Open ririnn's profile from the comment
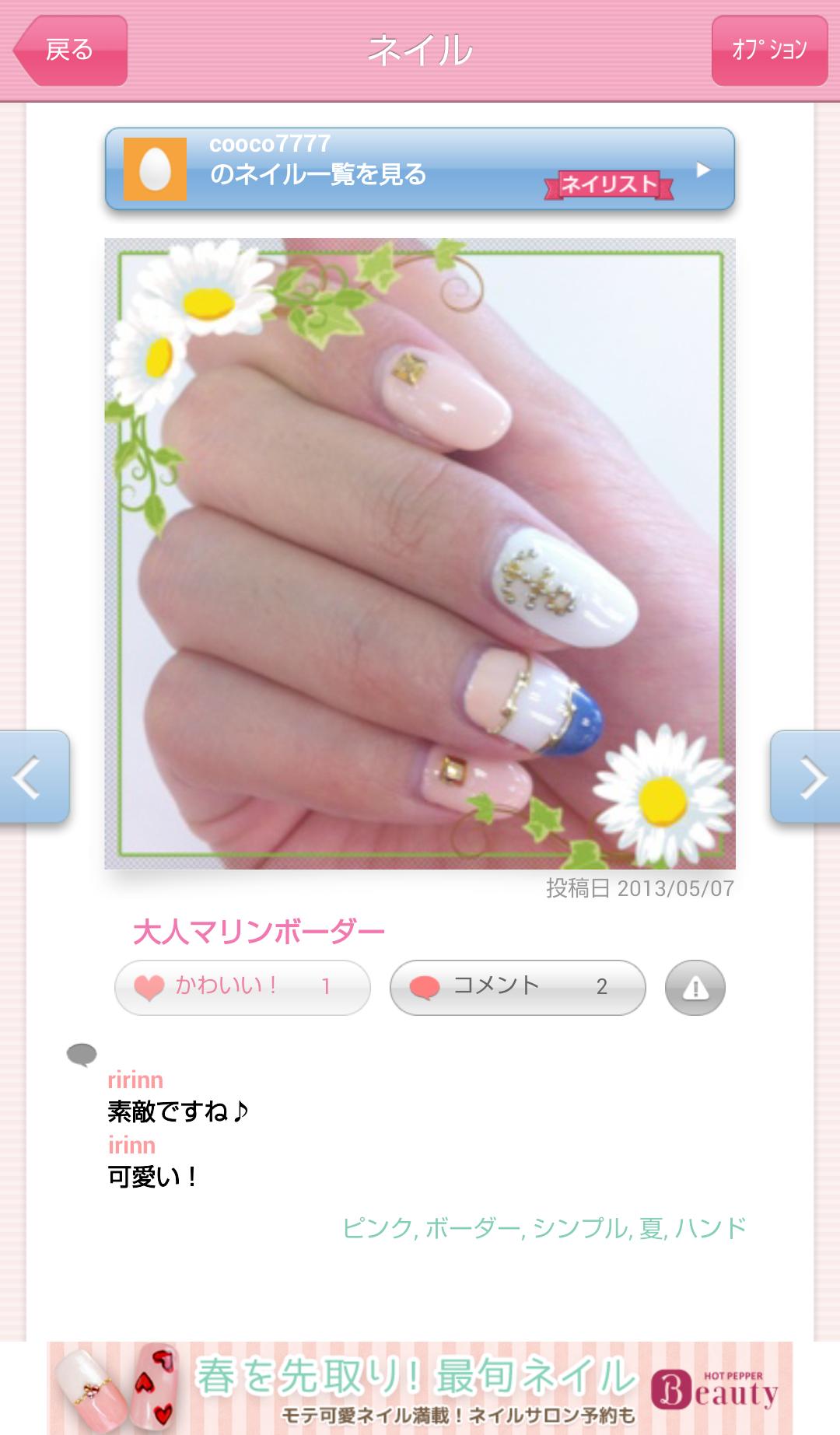Viewport: 840px width, 1435px height. [x=135, y=1080]
